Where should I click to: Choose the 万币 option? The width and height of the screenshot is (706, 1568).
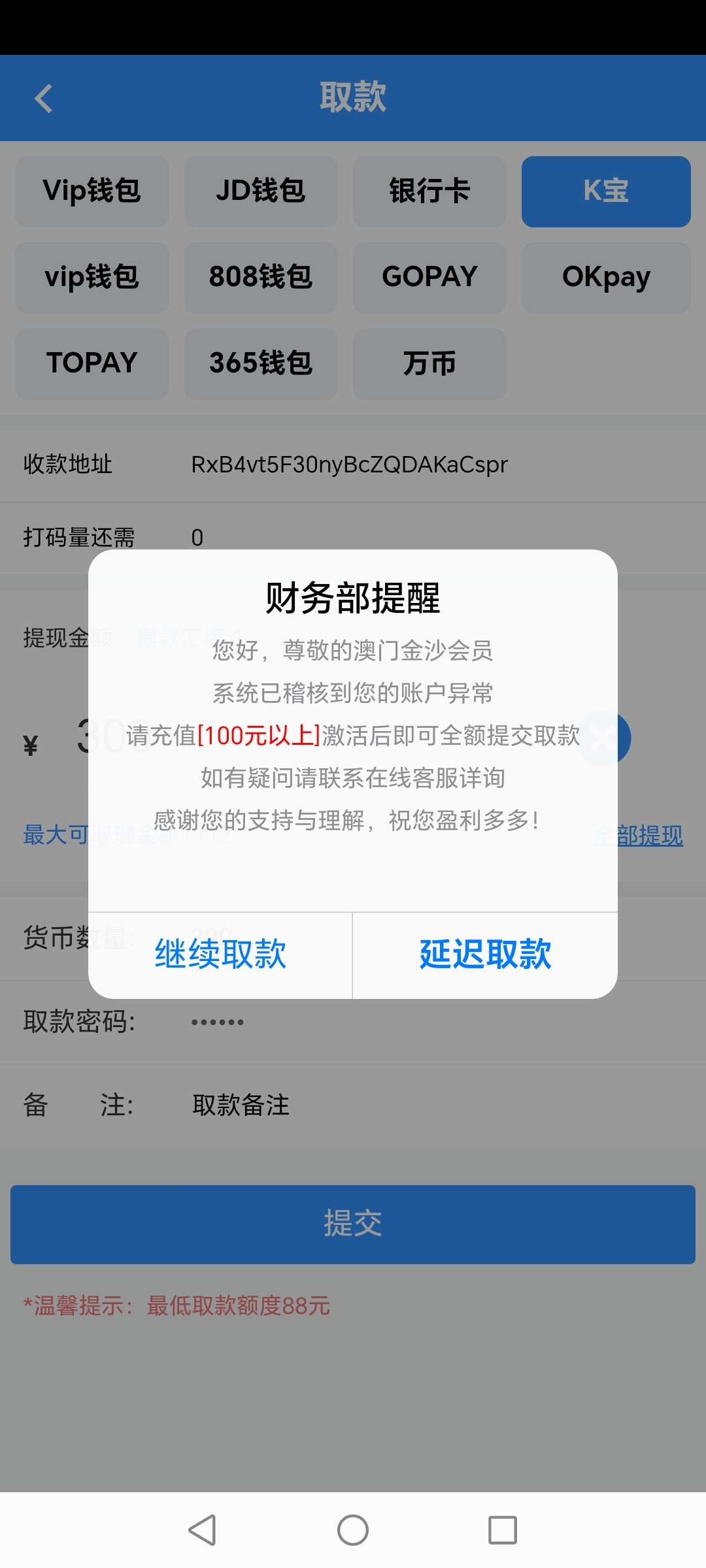[429, 364]
